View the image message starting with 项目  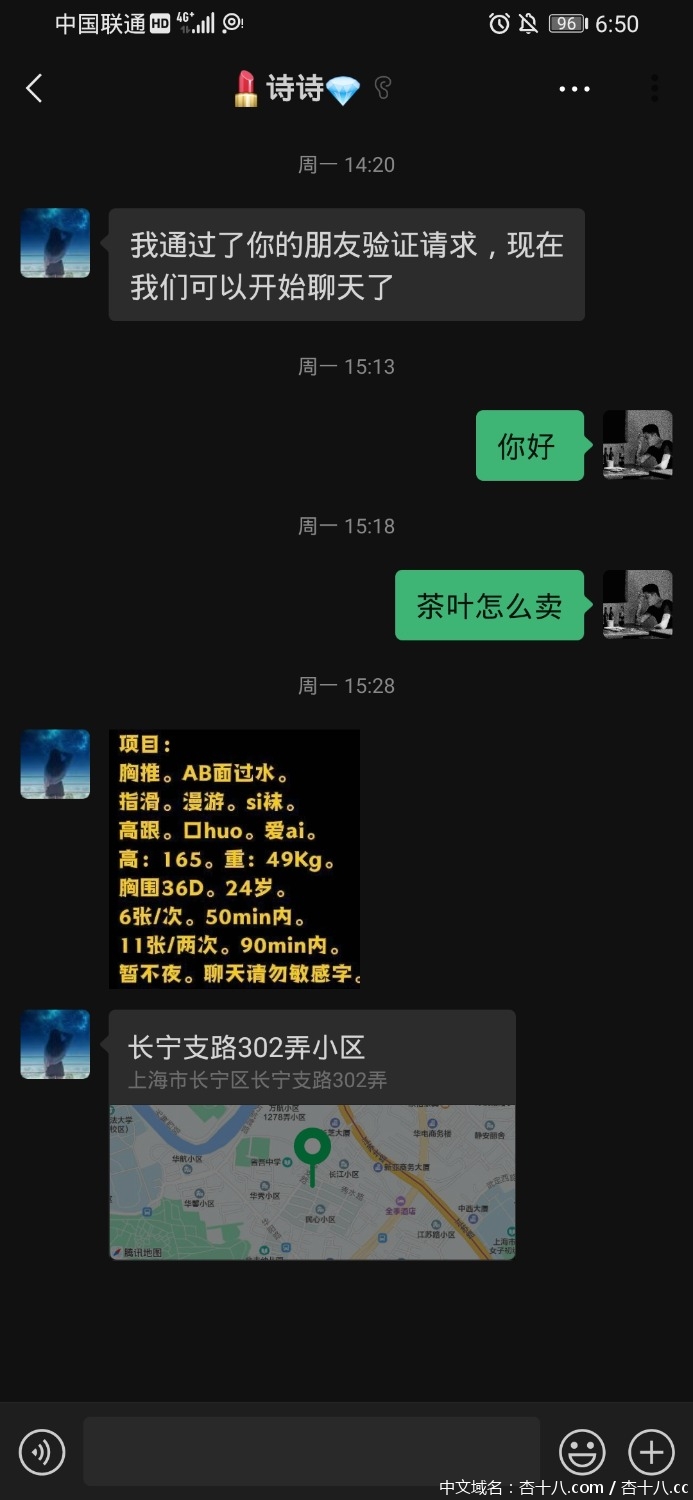(x=234, y=858)
